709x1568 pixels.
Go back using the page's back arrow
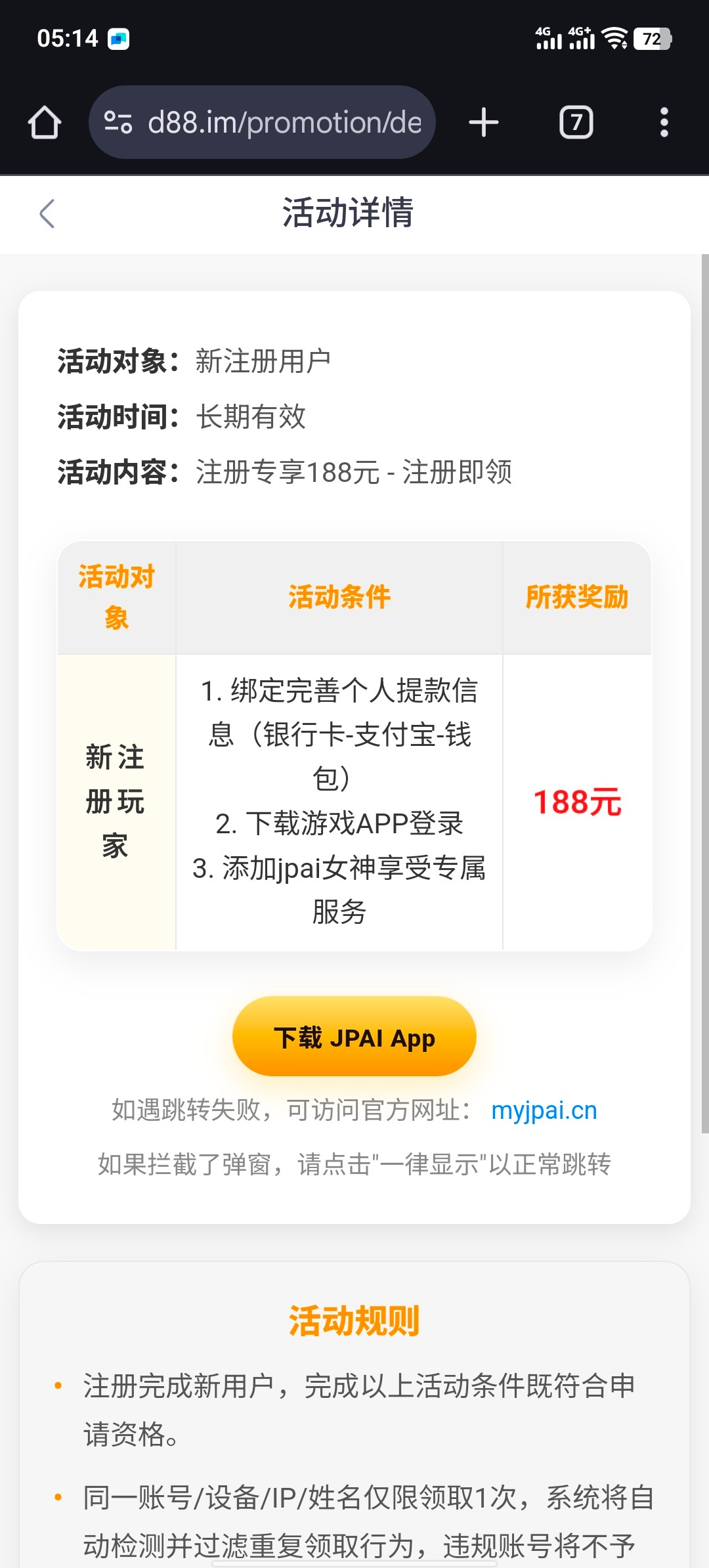pos(47,213)
